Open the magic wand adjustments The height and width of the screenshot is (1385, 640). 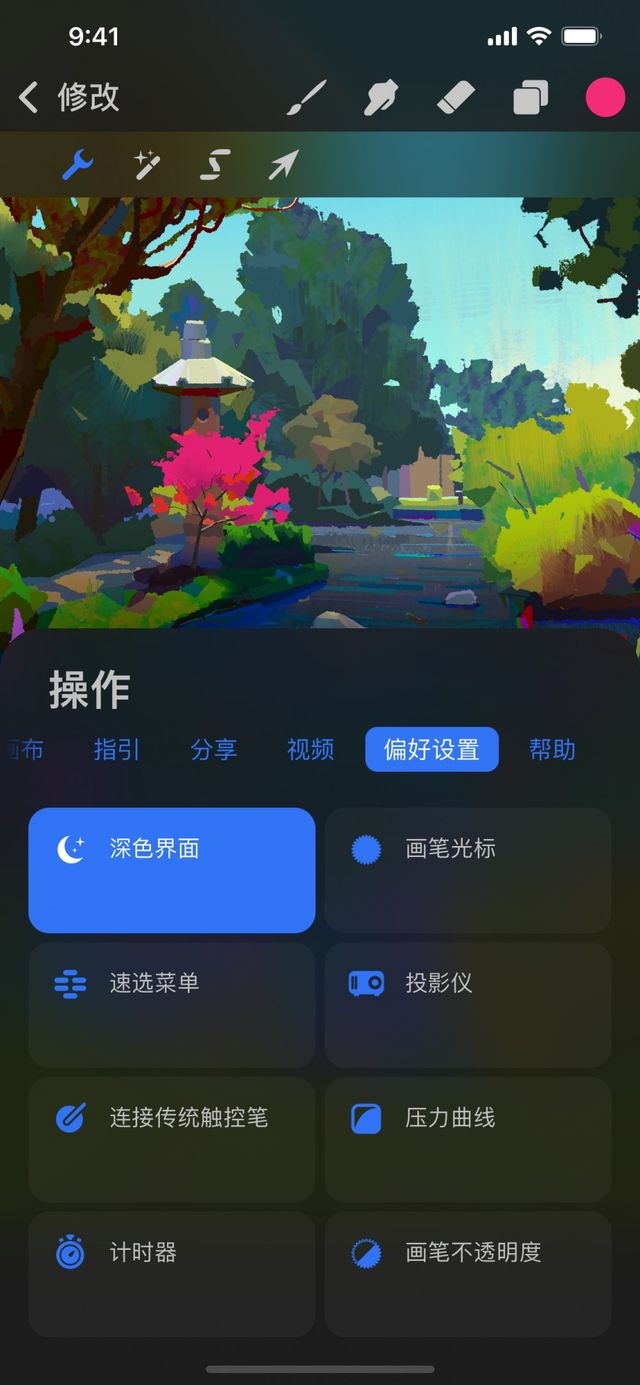click(x=148, y=164)
